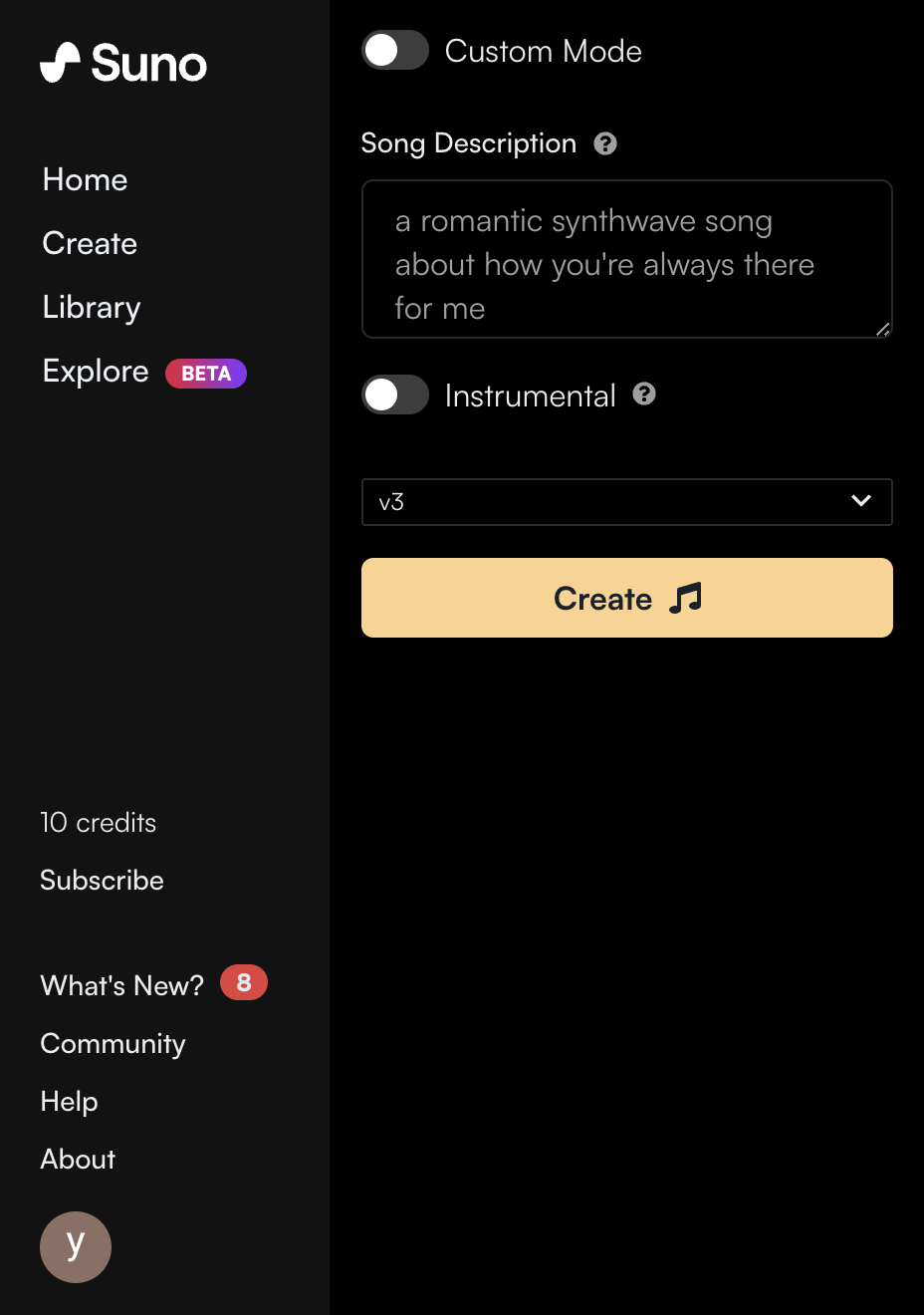Enable the Custom Mode toggle
The height and width of the screenshot is (1315, 924).
point(395,51)
